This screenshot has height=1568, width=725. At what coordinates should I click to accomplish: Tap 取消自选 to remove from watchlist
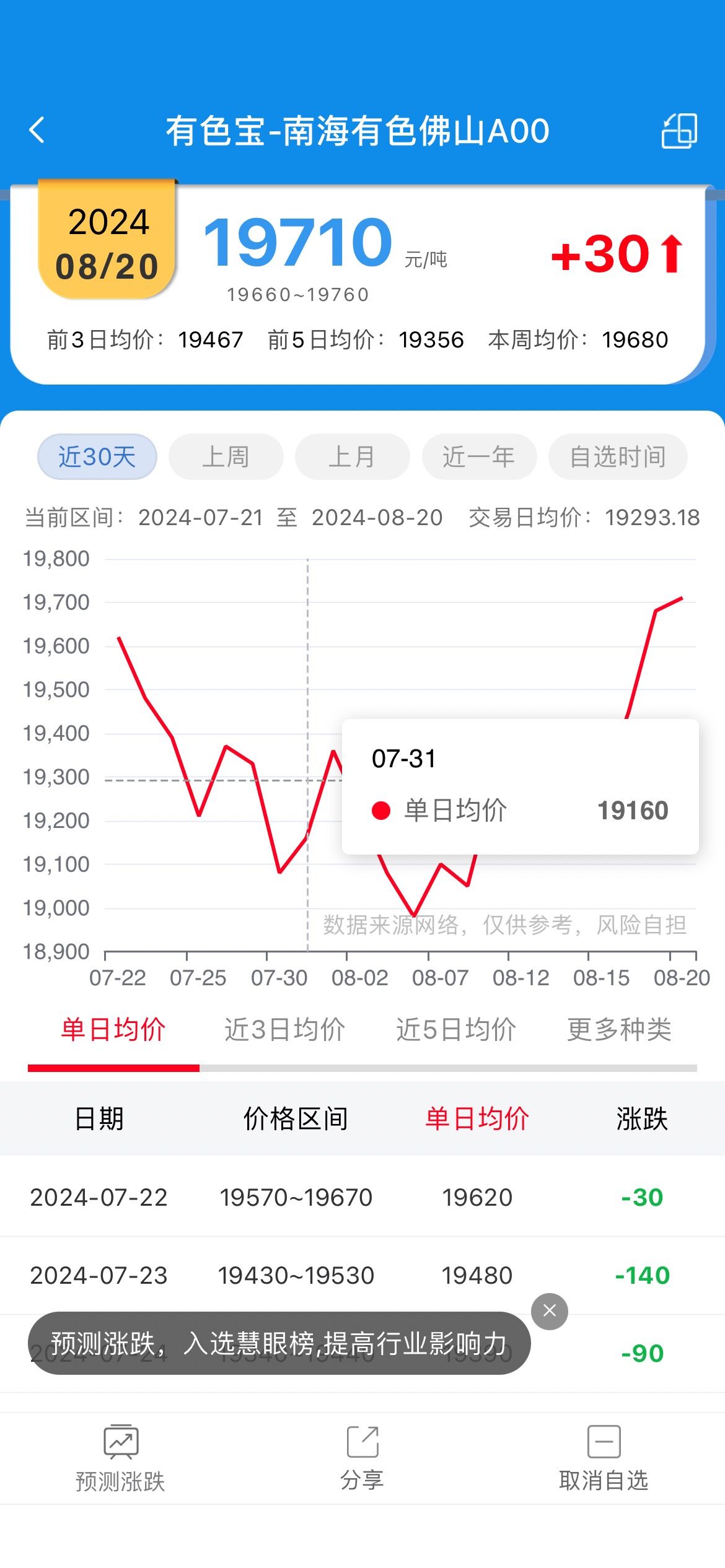(604, 1458)
